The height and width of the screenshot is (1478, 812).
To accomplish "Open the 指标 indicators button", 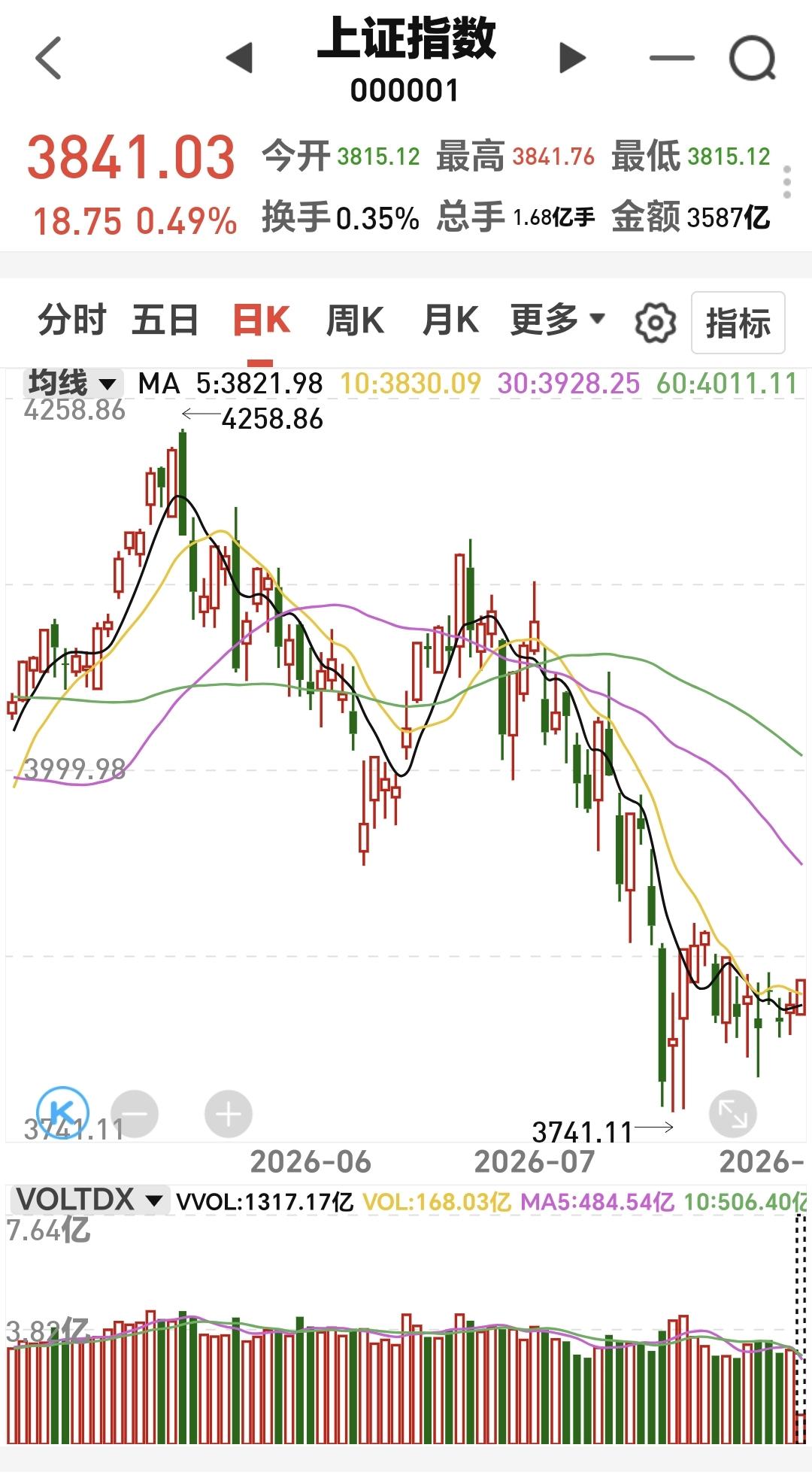I will 738,323.
